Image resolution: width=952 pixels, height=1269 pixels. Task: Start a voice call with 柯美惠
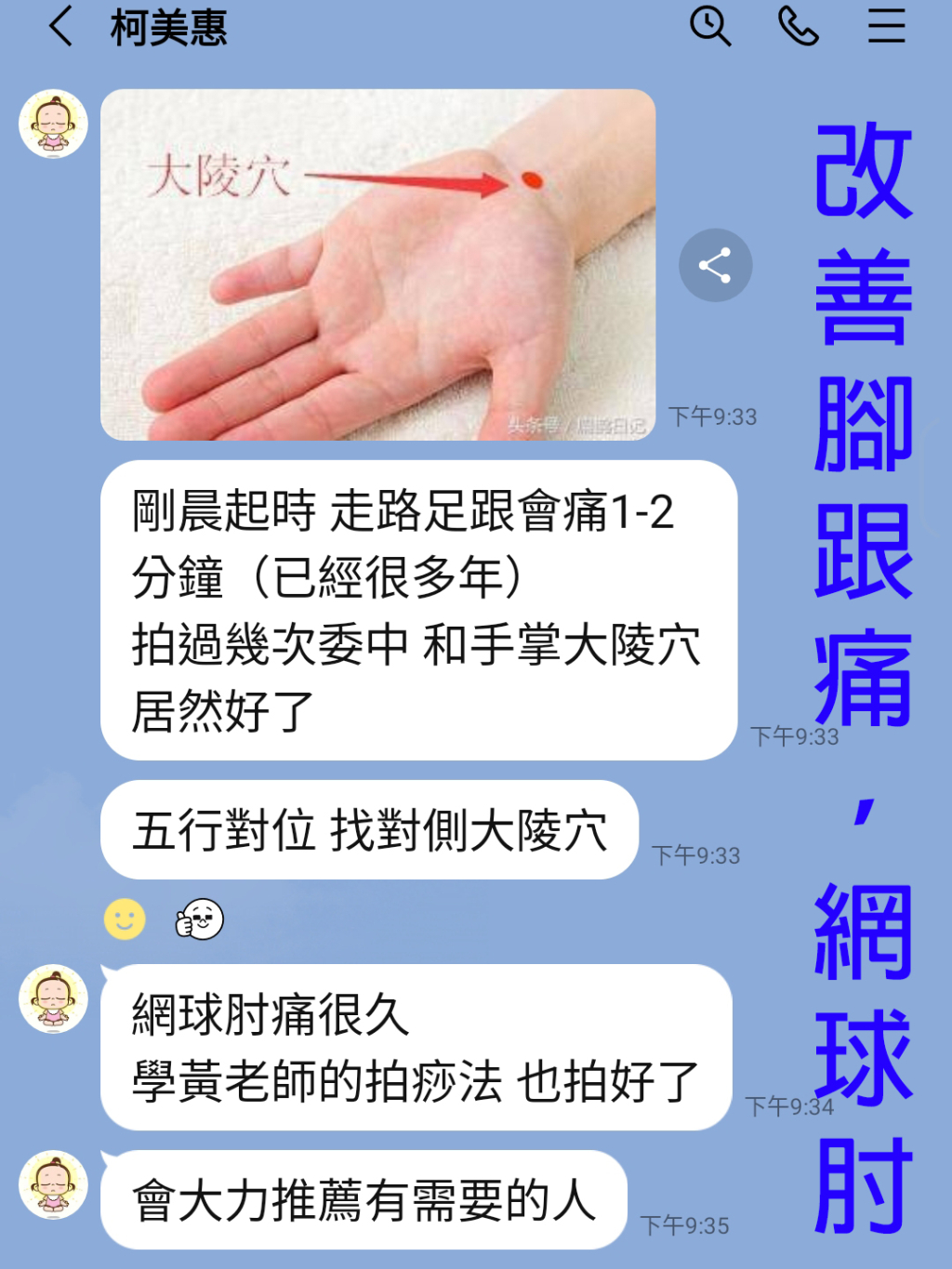(798, 26)
